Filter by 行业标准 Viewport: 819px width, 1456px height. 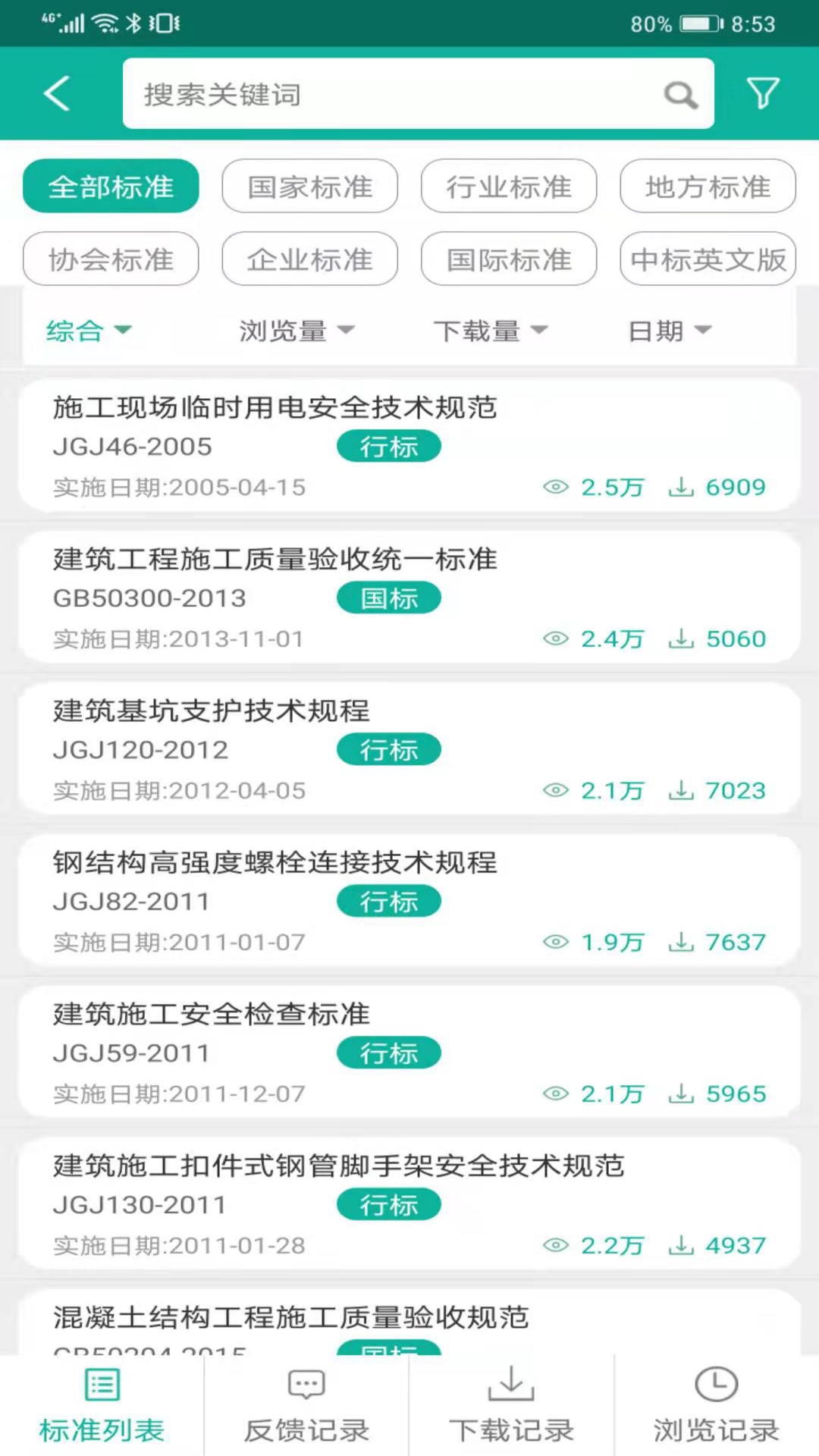[509, 187]
